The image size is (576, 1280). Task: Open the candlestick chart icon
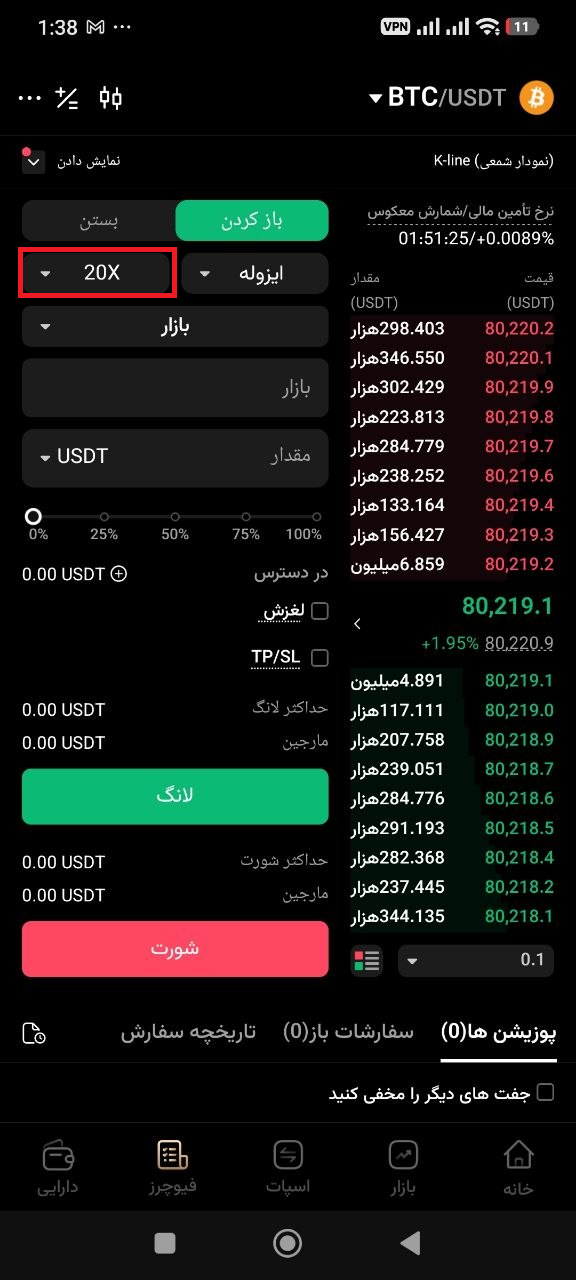point(111,98)
